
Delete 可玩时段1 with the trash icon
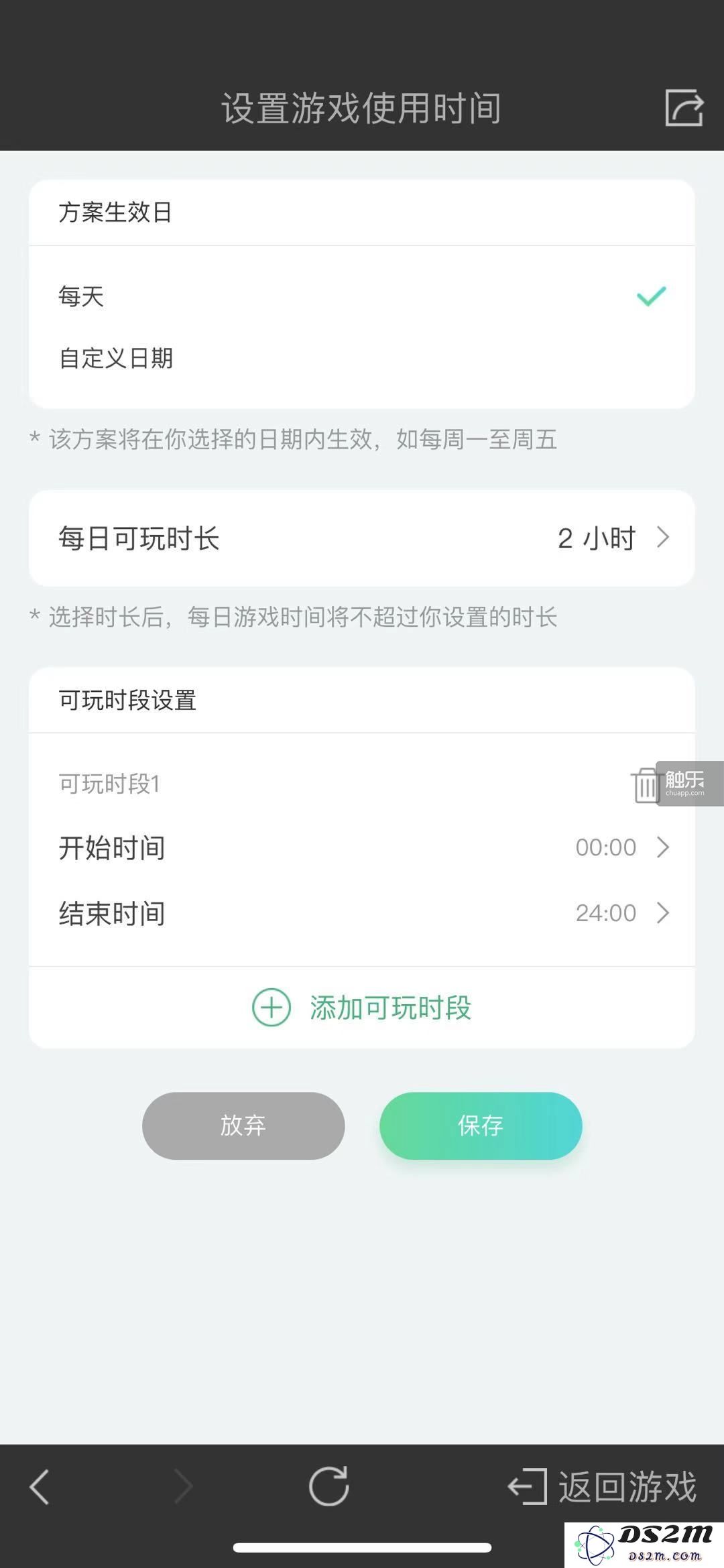[x=646, y=784]
